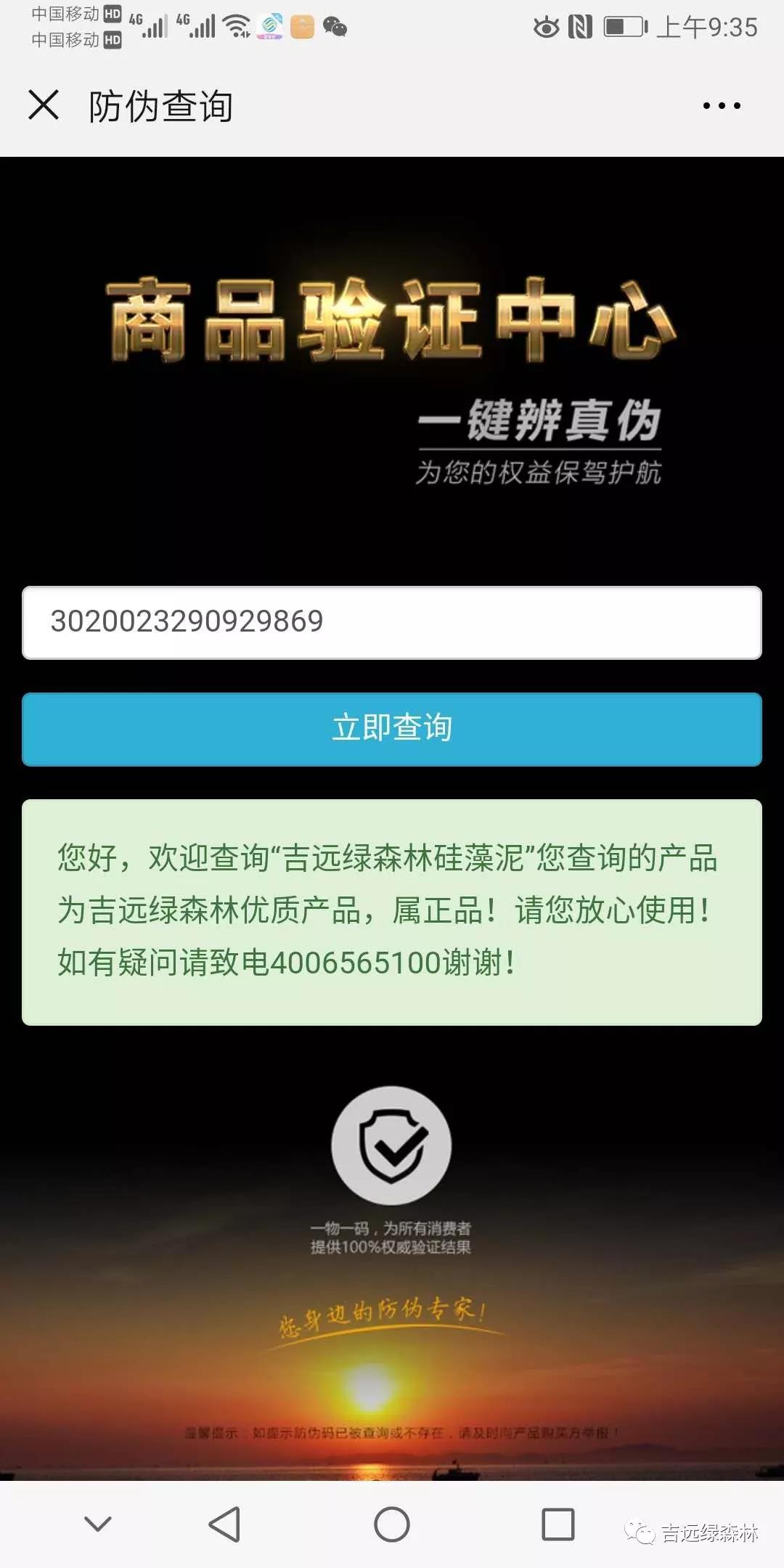
Task: Tap the anti-counterfeit code input field
Action: 392,622
